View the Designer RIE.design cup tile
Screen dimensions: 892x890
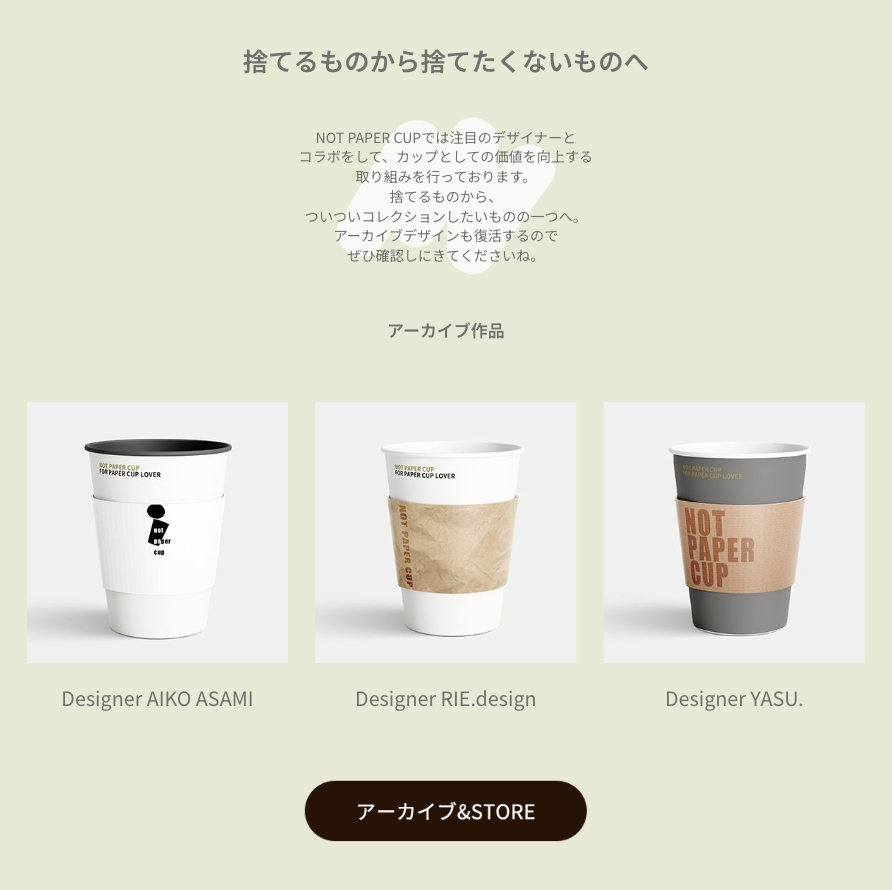445,532
